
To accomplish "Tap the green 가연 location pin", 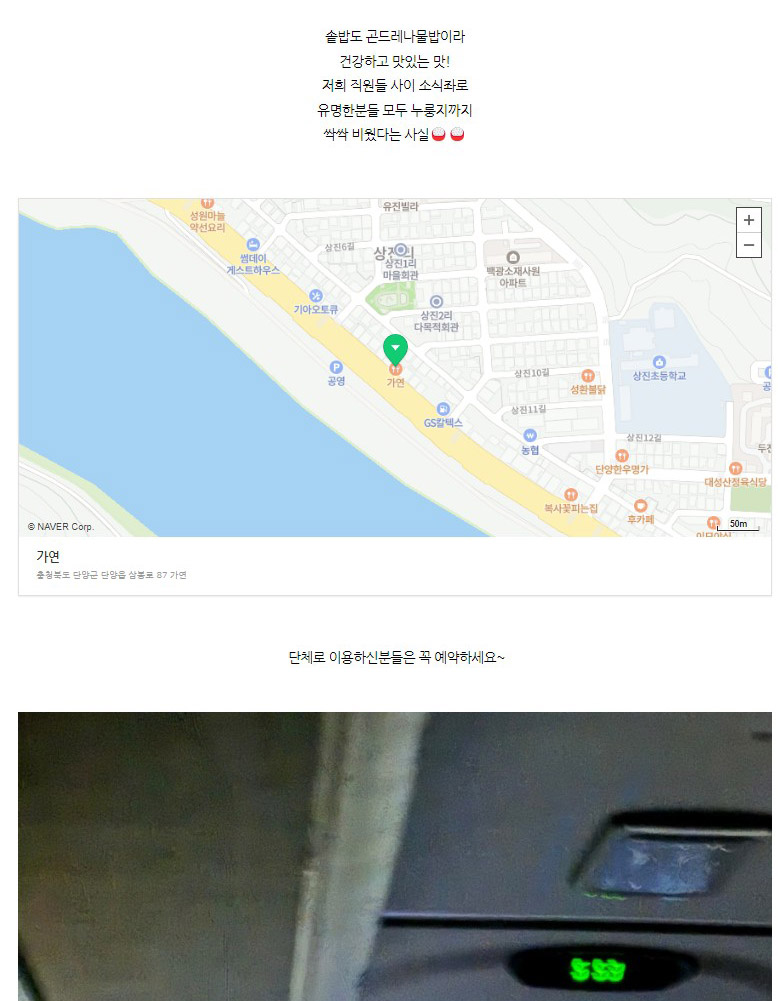I will click(x=395, y=350).
